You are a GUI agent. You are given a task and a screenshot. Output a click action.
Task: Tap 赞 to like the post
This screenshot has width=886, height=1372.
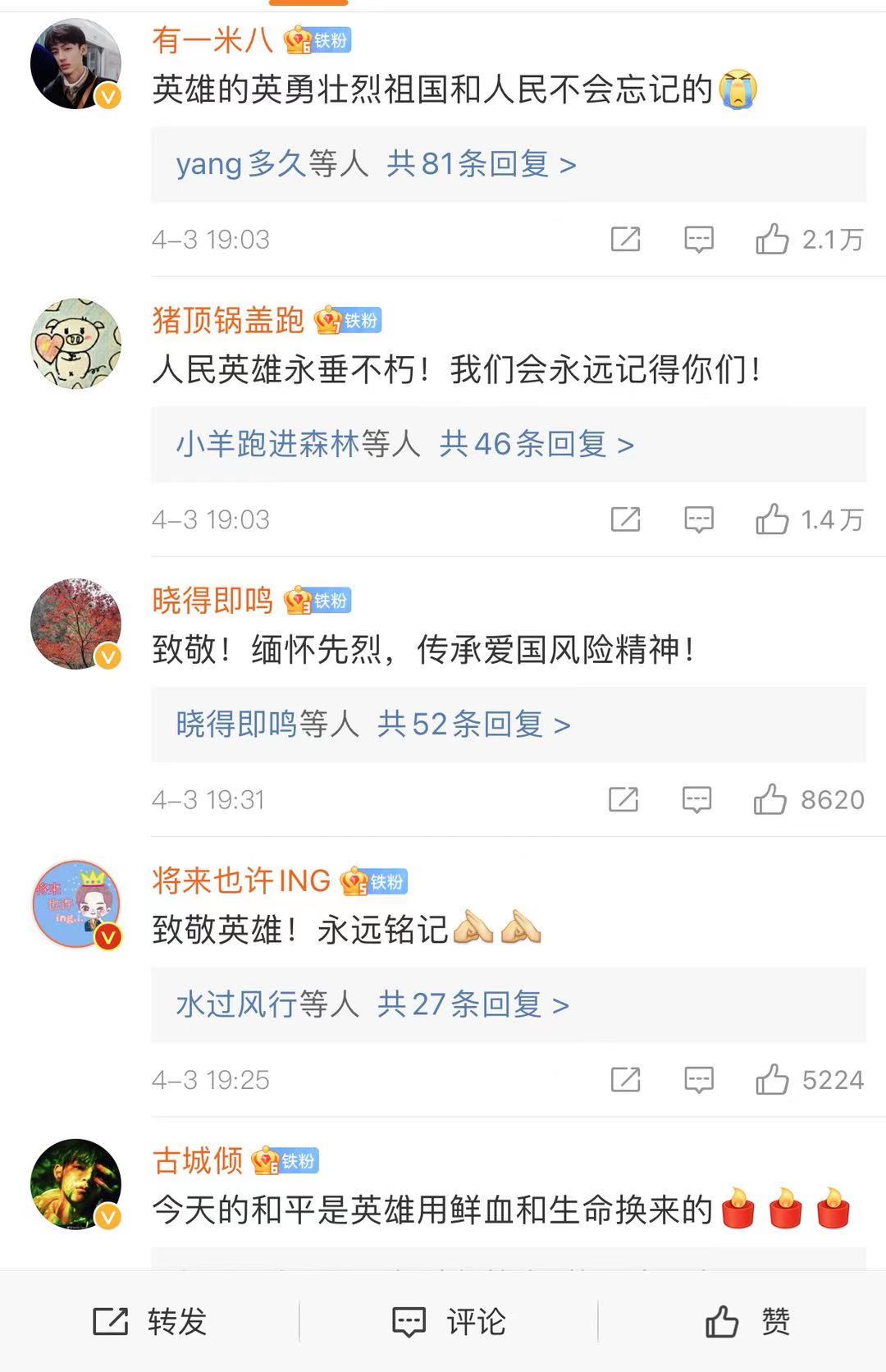point(747,1321)
